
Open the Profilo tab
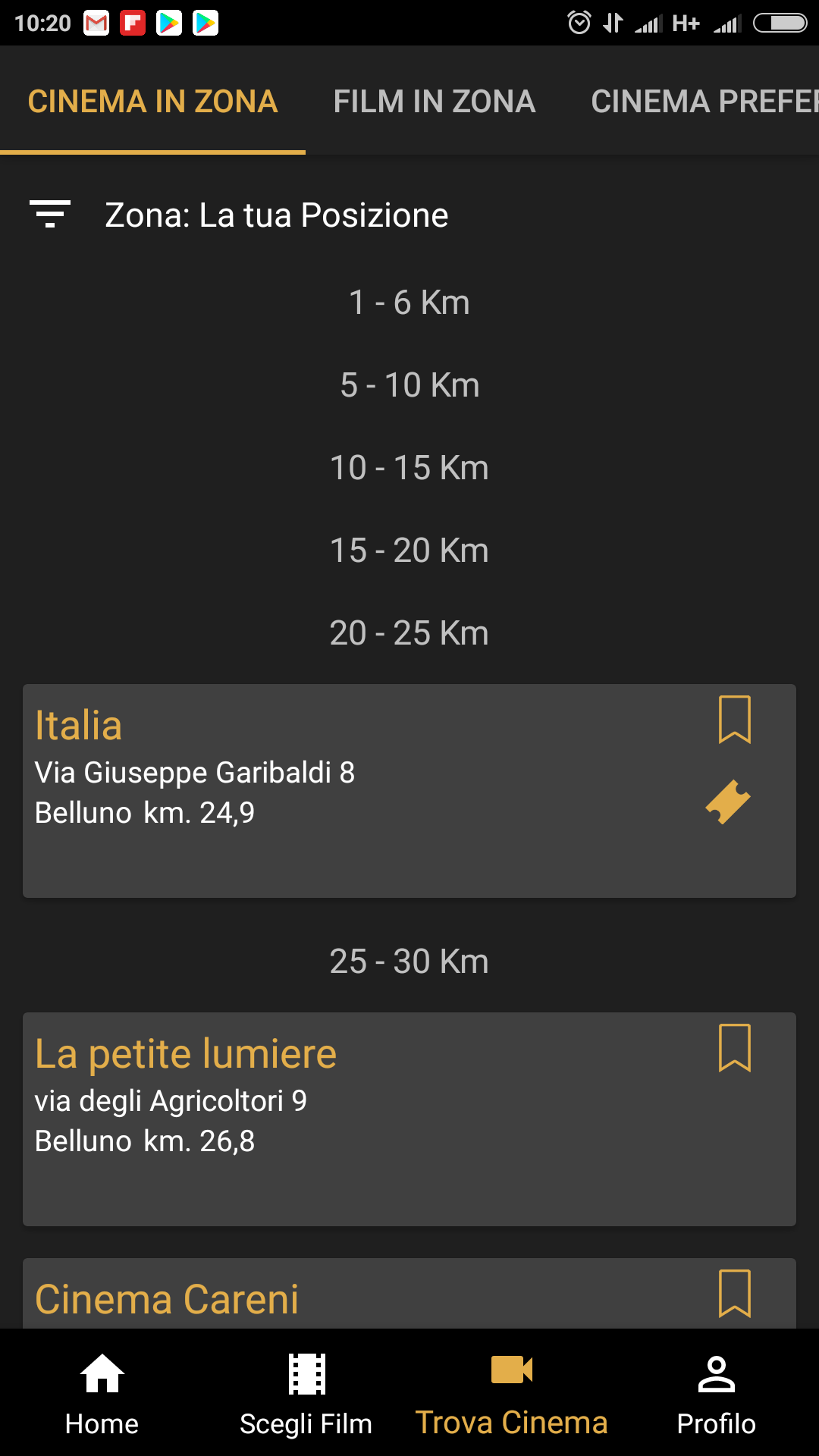coord(717,1394)
